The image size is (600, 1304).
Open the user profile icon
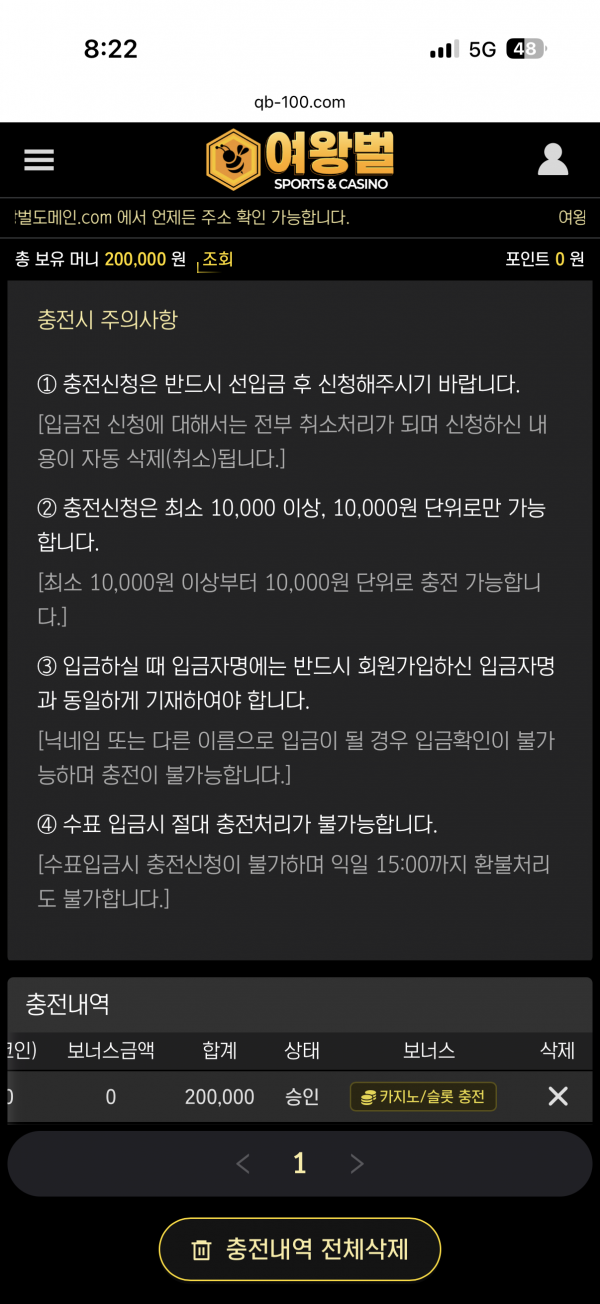pos(552,160)
